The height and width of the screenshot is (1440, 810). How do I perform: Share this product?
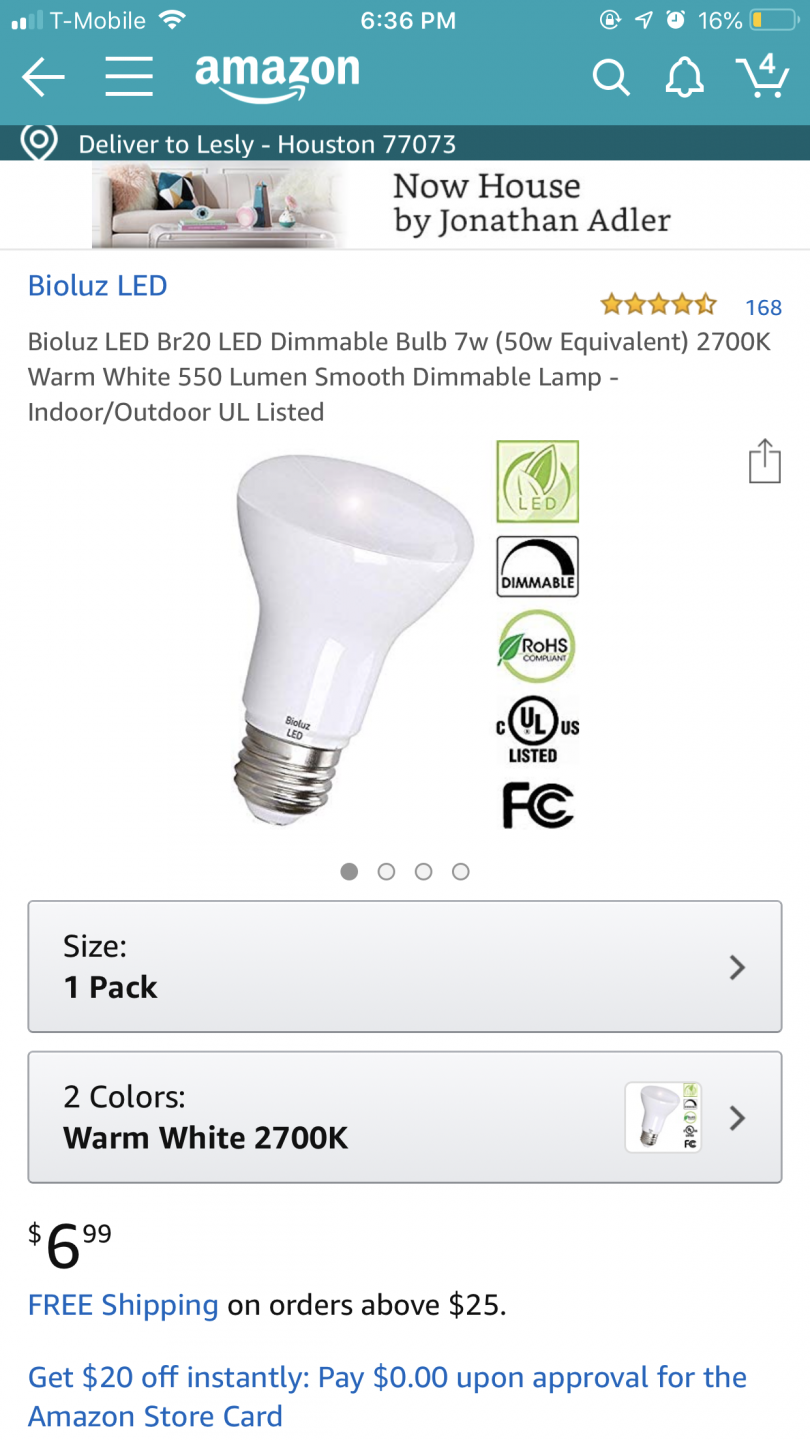(x=764, y=462)
